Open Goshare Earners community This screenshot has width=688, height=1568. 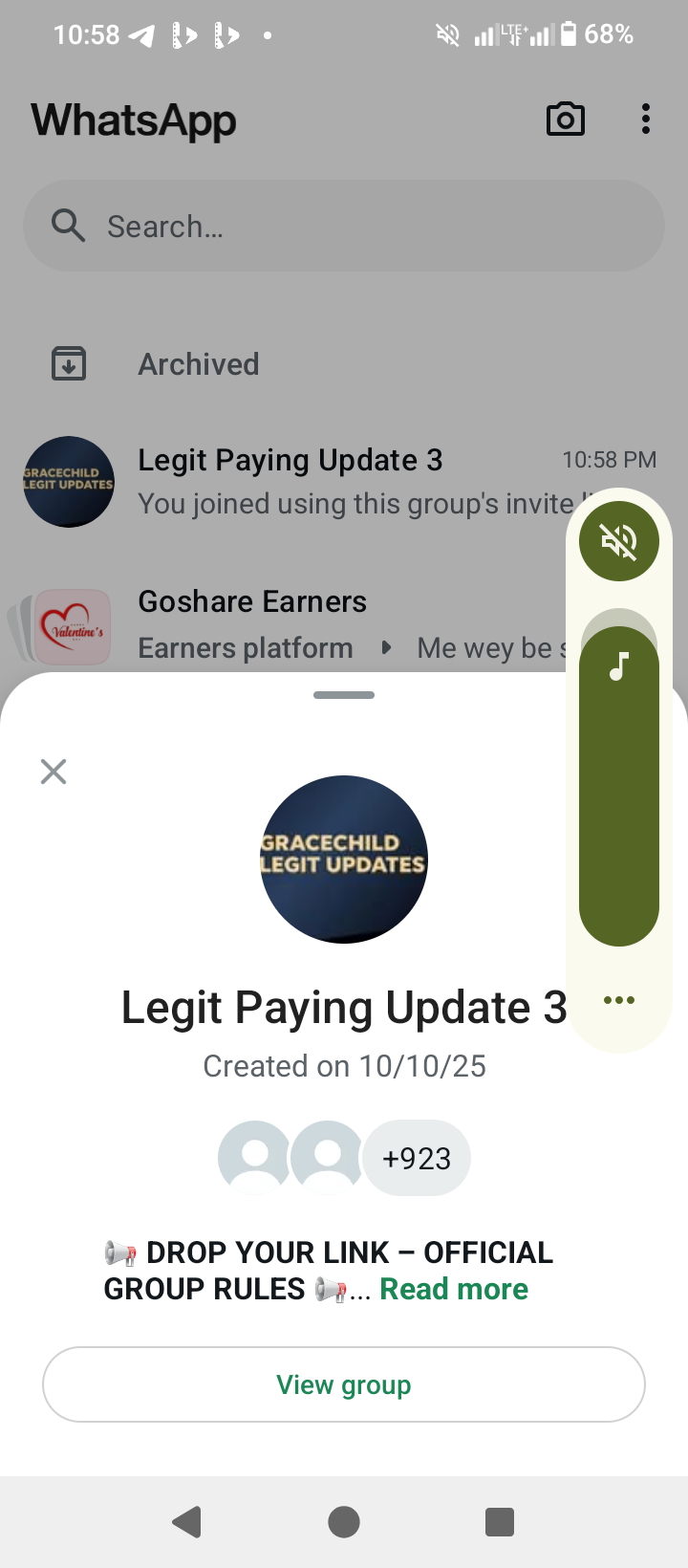tap(252, 602)
